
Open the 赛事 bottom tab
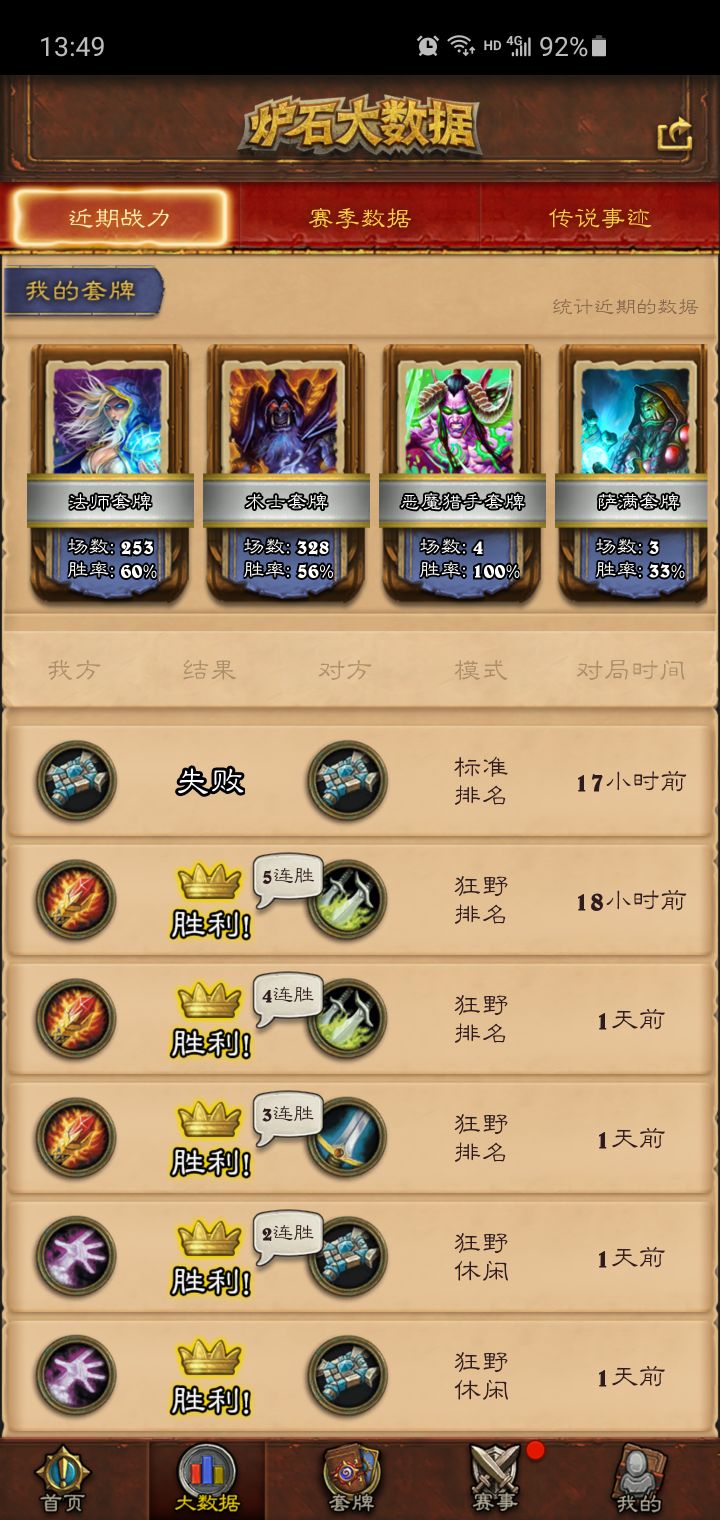pyautogui.click(x=495, y=1480)
